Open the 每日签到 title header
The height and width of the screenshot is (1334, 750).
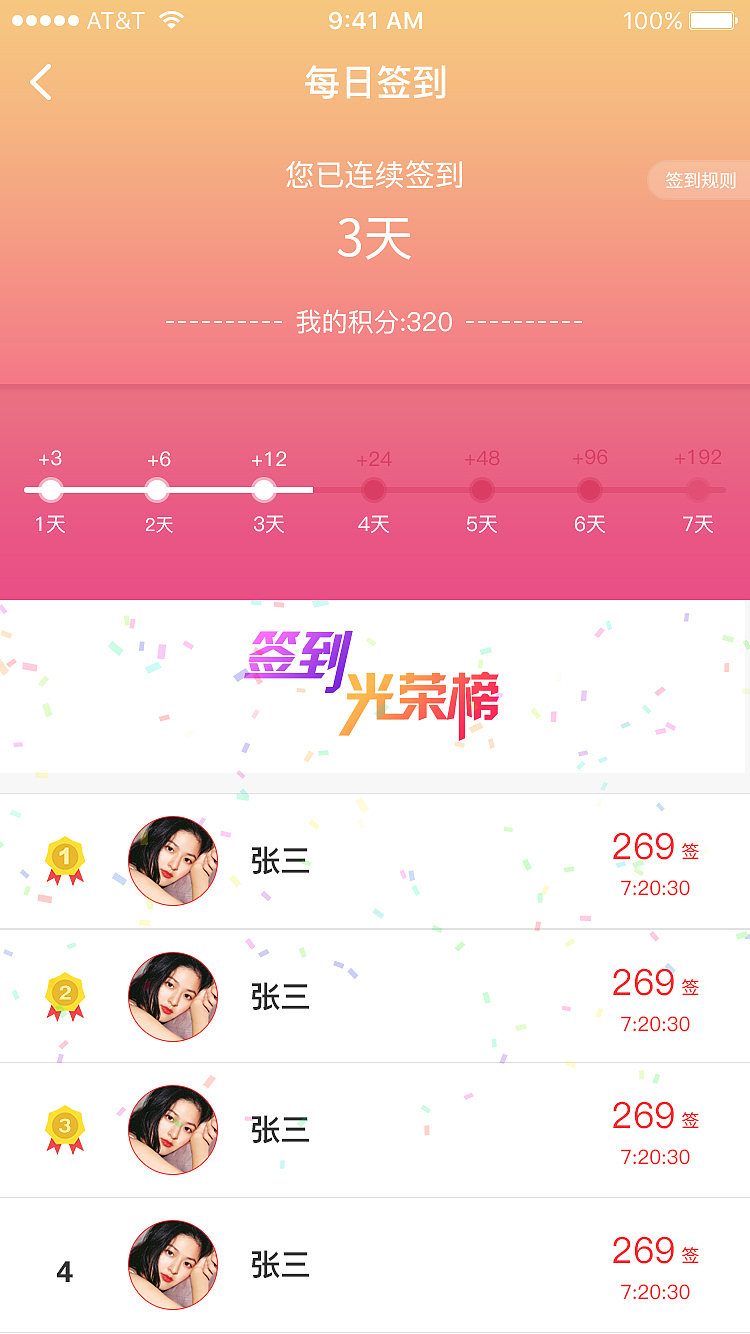[375, 84]
